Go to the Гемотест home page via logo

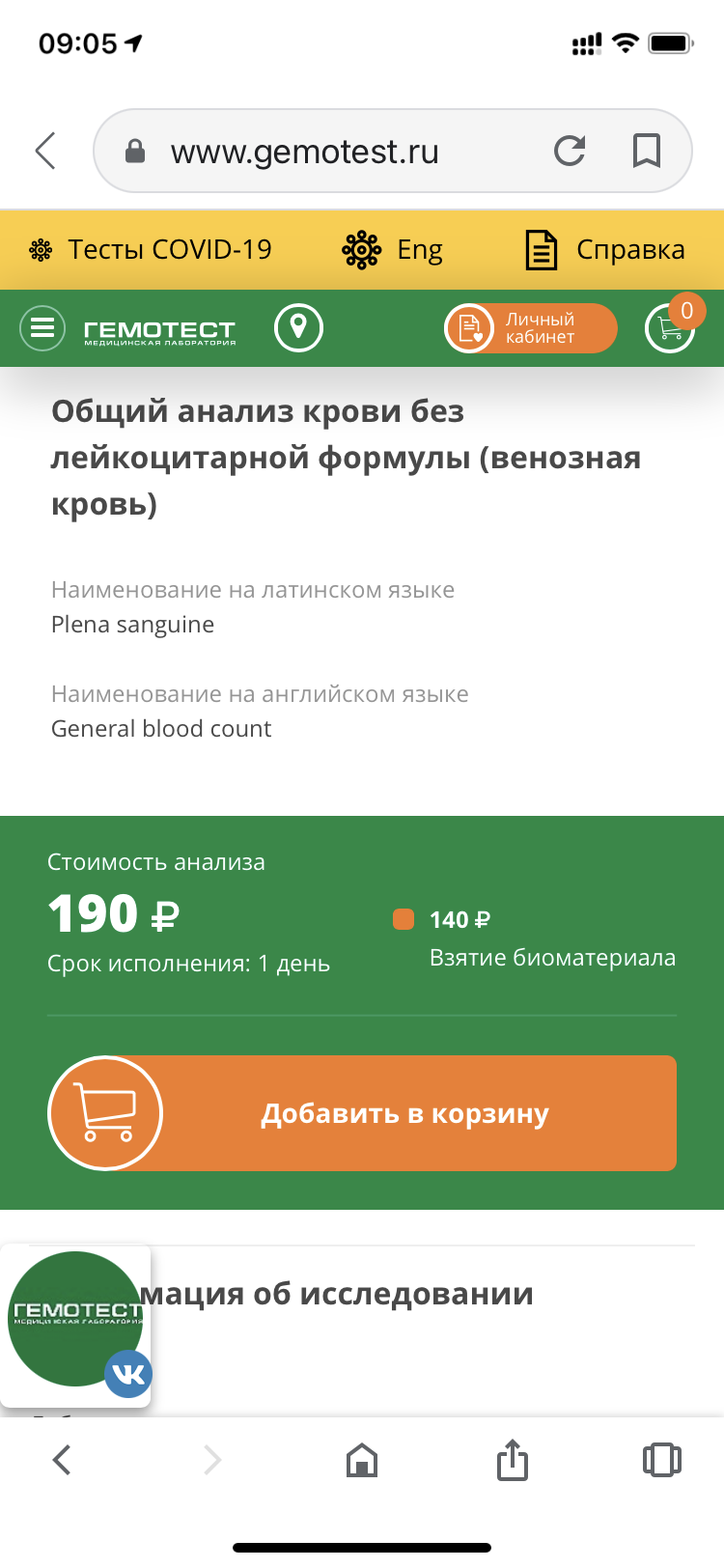click(159, 331)
